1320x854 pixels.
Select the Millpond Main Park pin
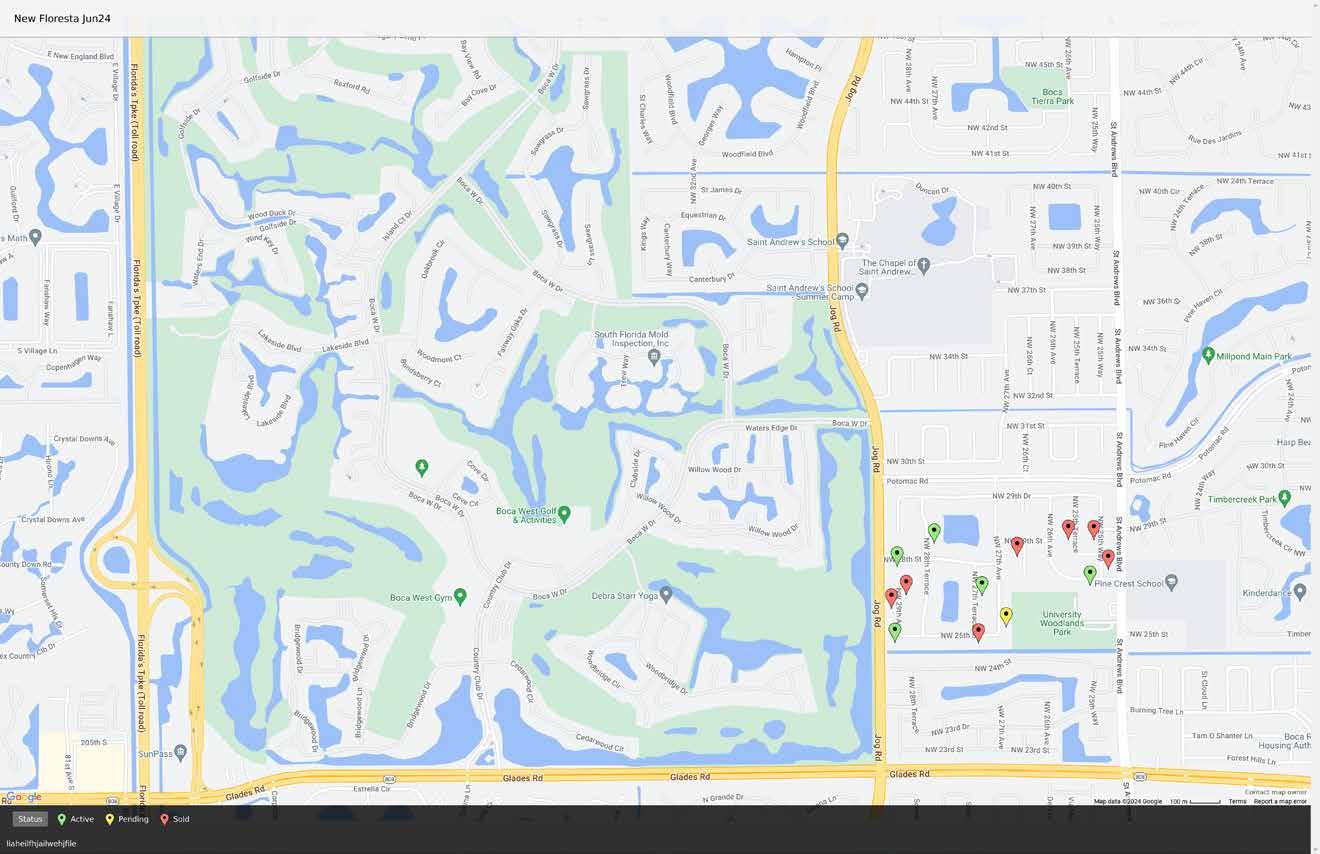click(1208, 354)
